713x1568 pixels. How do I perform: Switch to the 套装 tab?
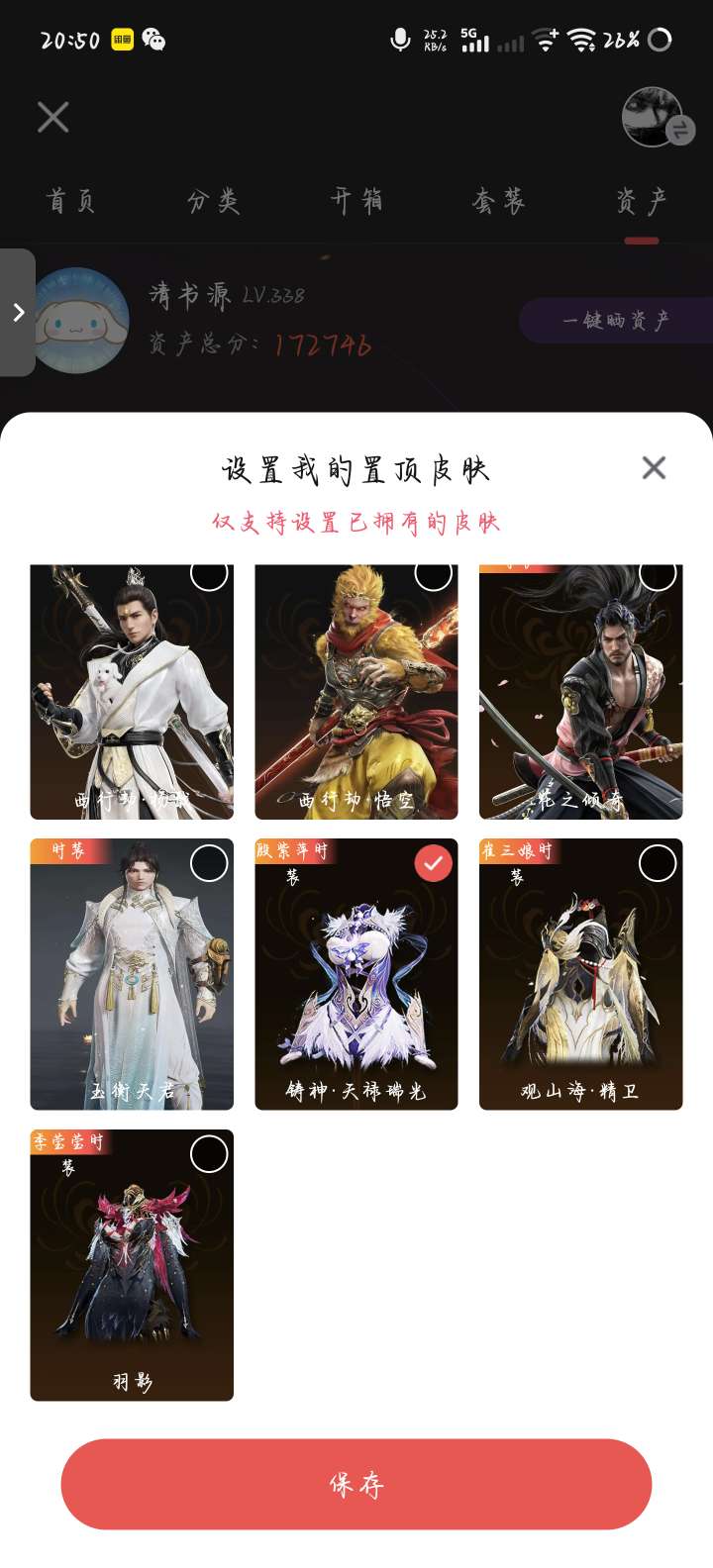498,202
